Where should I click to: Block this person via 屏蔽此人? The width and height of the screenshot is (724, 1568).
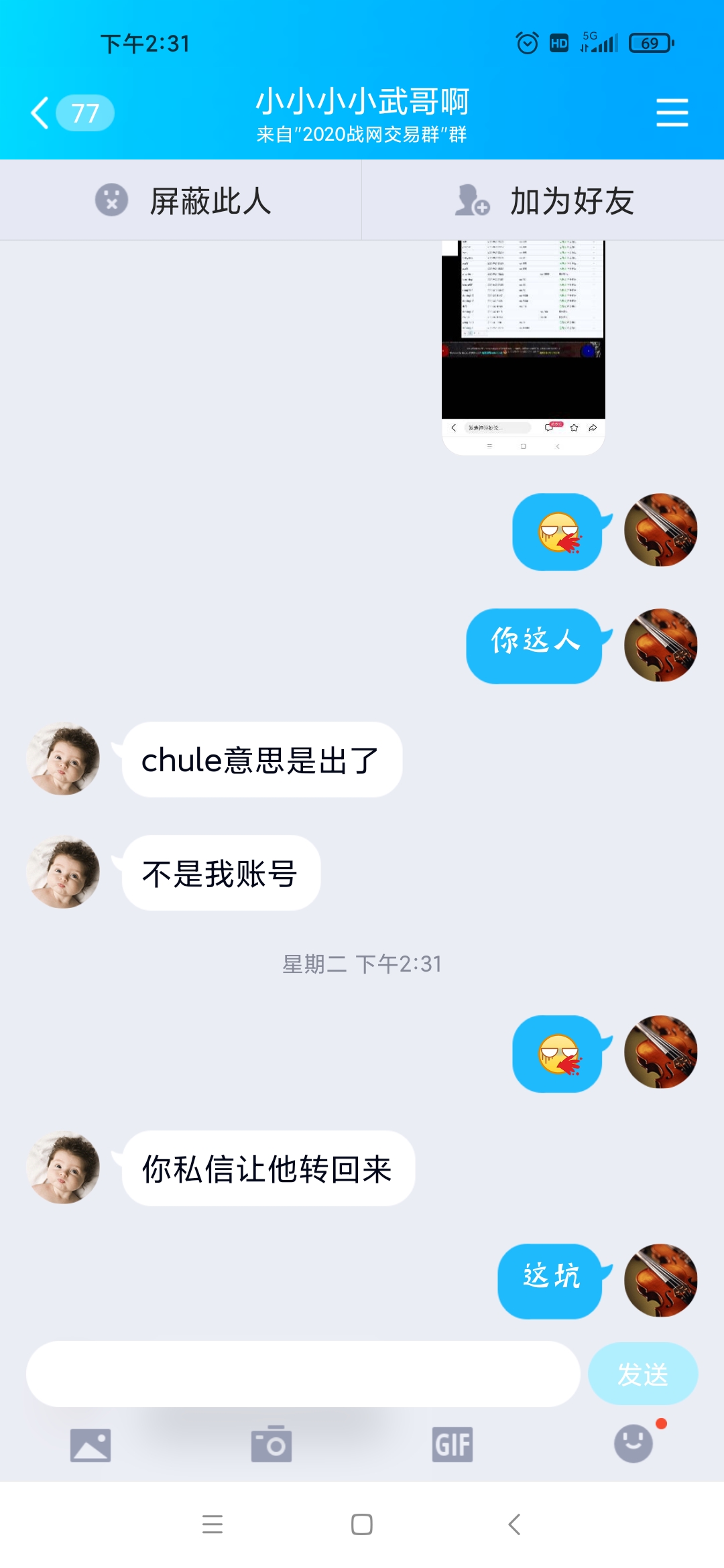click(181, 200)
